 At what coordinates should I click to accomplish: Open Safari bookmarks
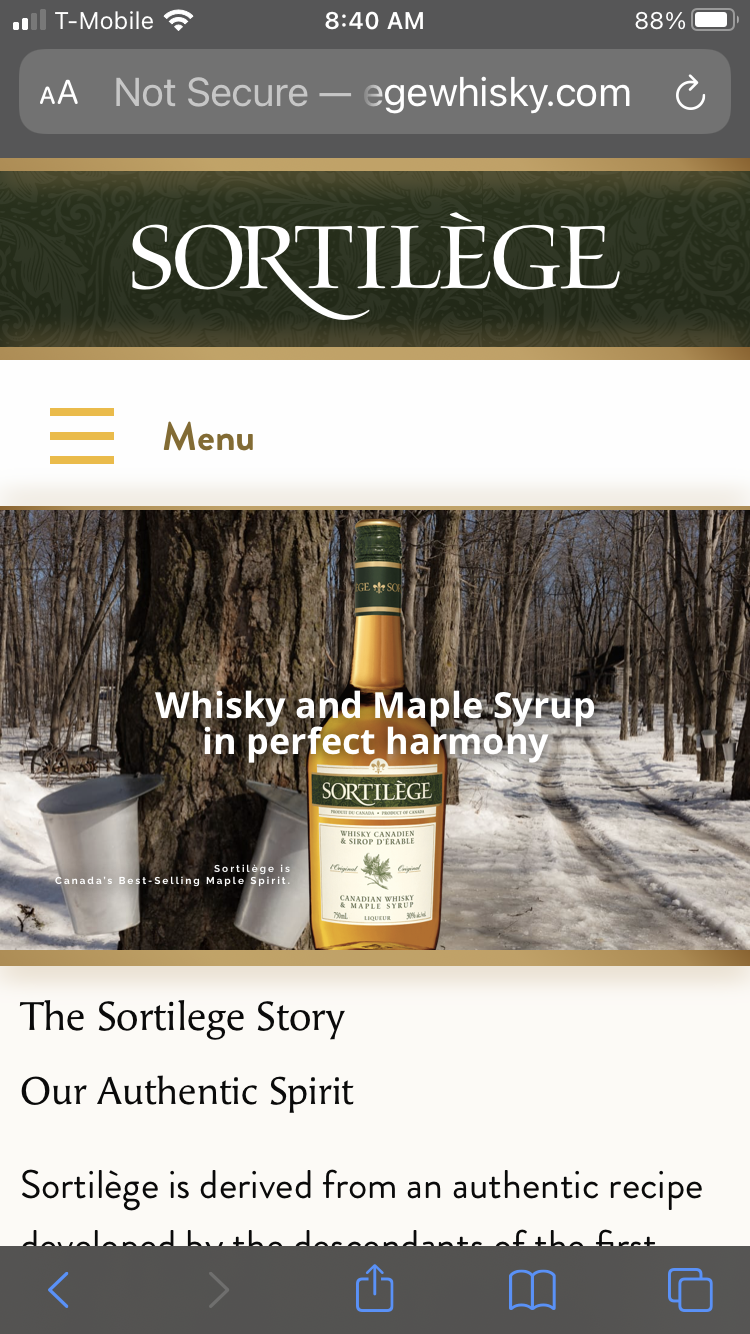pos(532,1290)
